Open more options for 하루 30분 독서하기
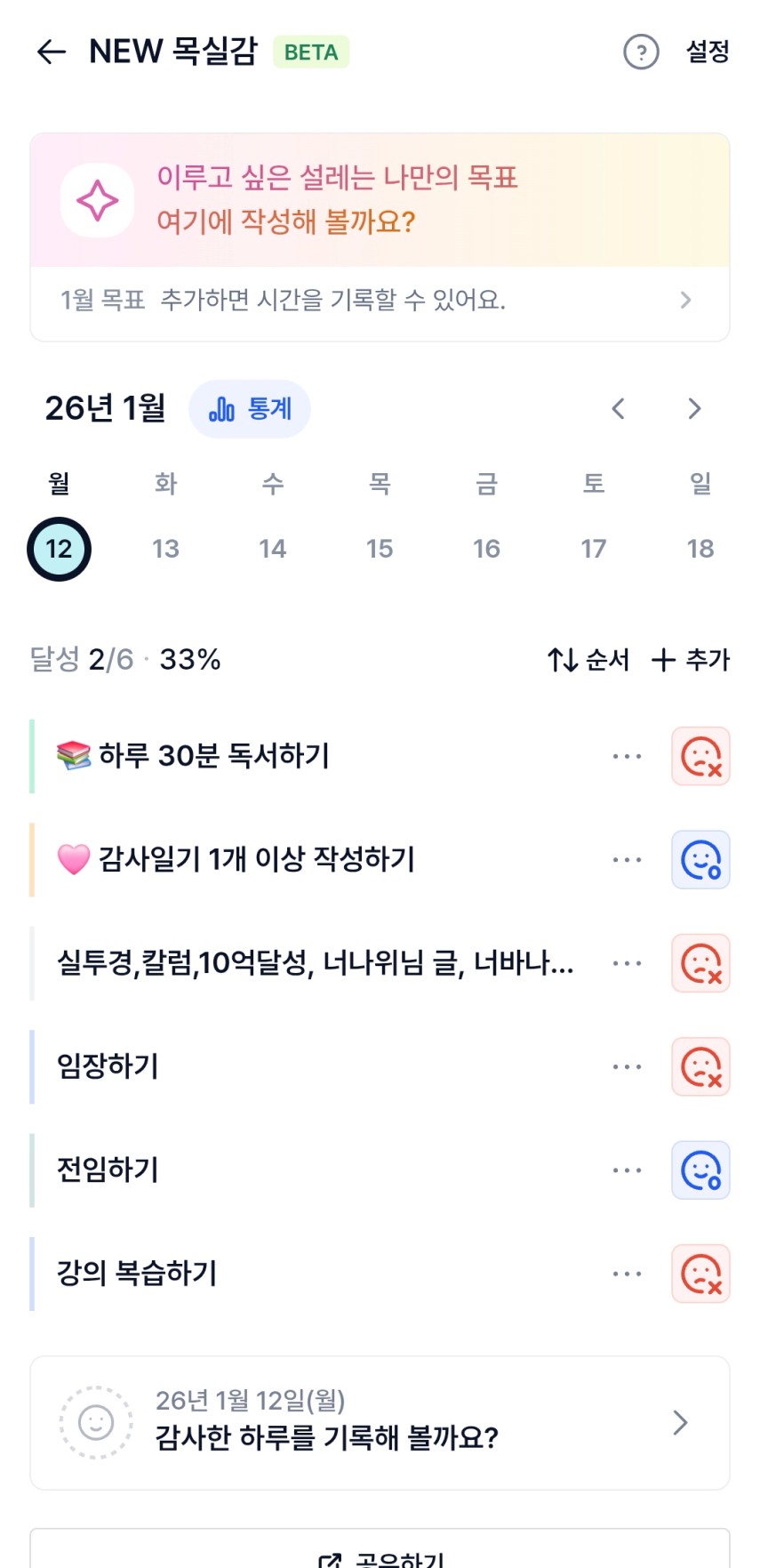This screenshot has height=1568, width=760. [627, 757]
